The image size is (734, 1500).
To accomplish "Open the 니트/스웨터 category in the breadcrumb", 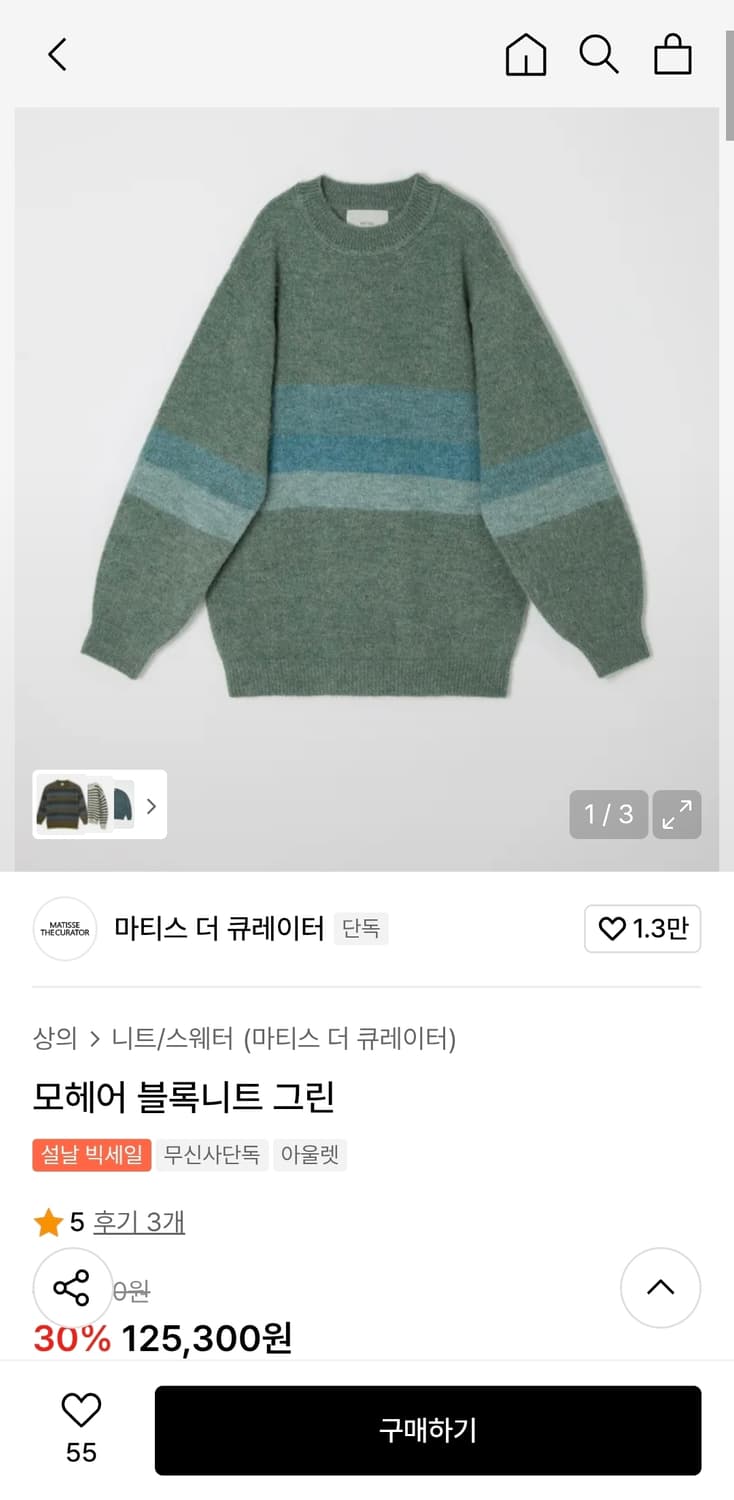I will [162, 1039].
